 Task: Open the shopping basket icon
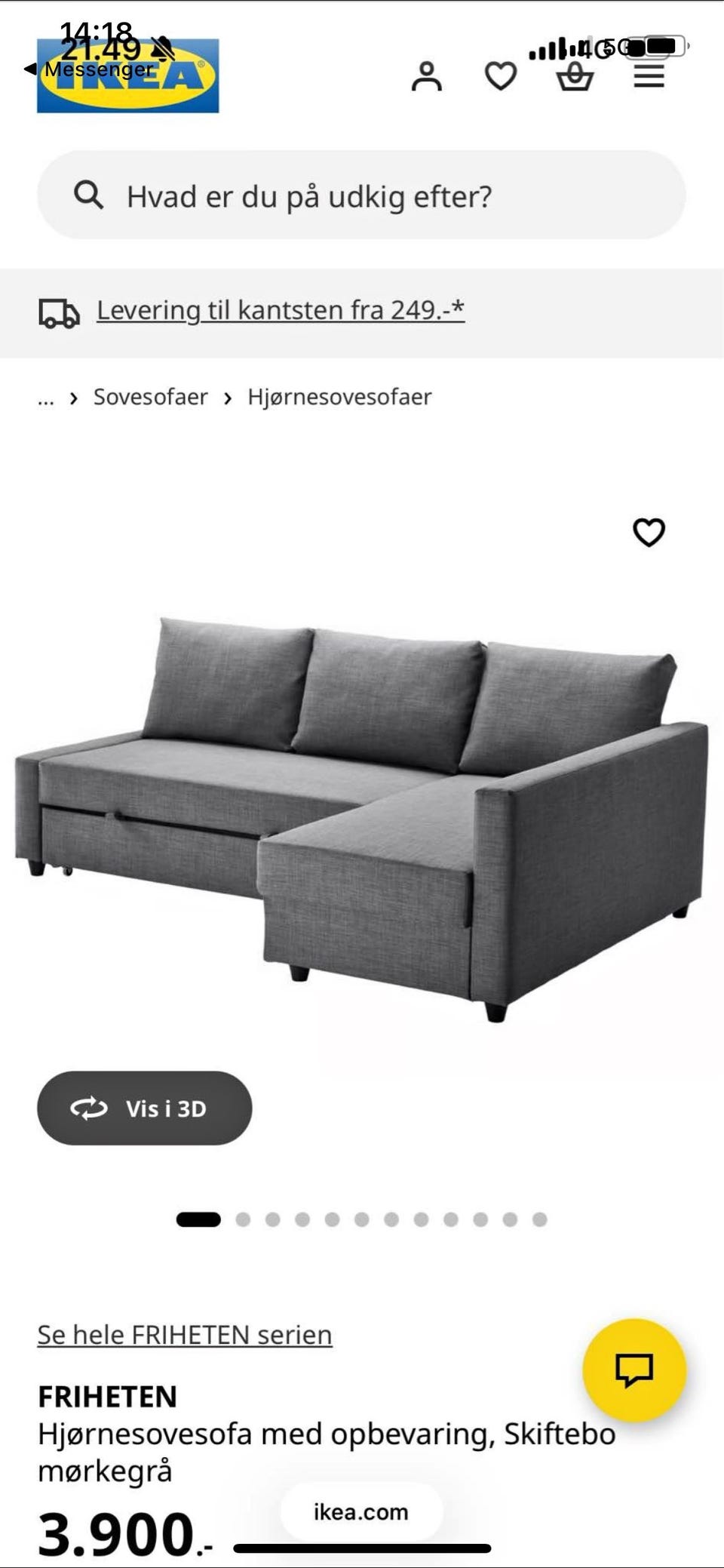(575, 75)
